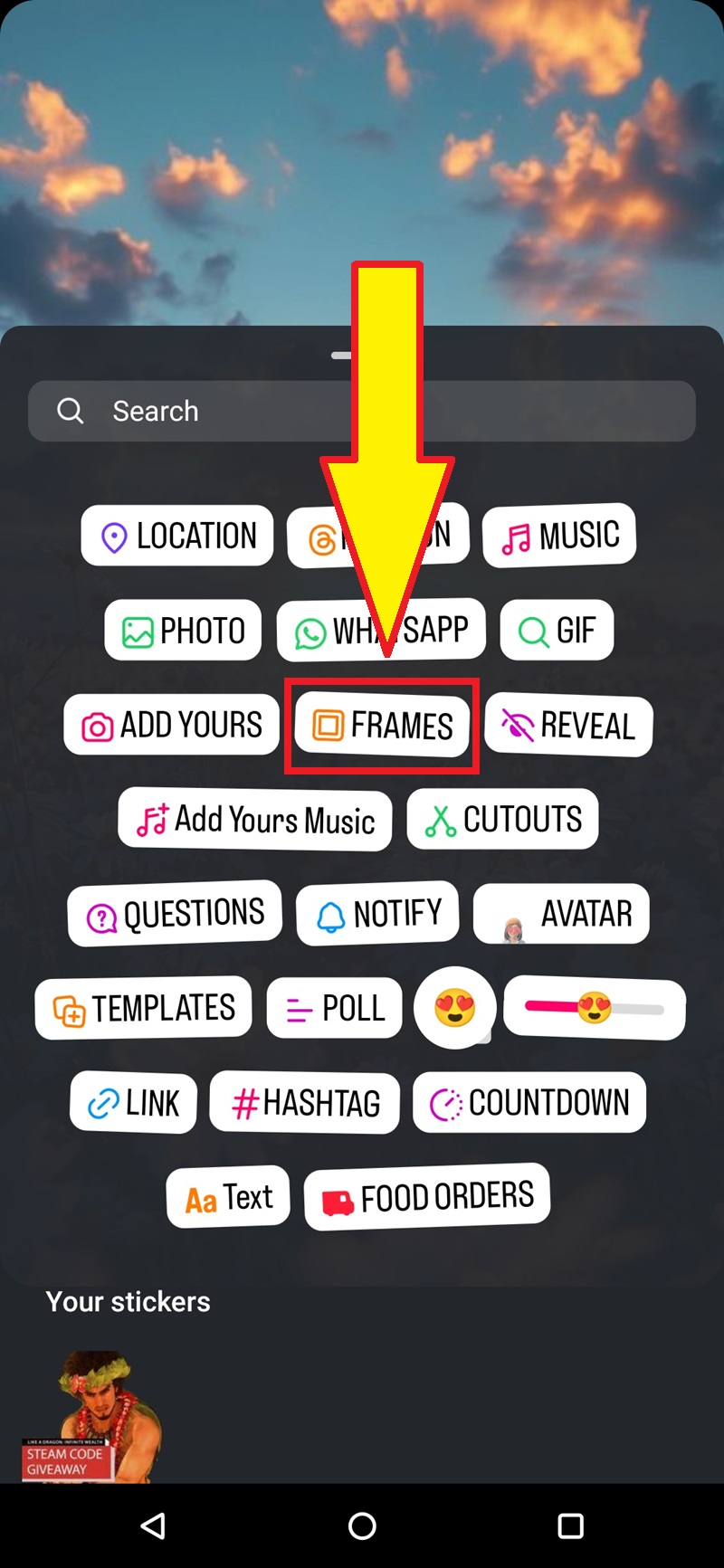
Task: Add the Notify sticker
Action: point(377,914)
